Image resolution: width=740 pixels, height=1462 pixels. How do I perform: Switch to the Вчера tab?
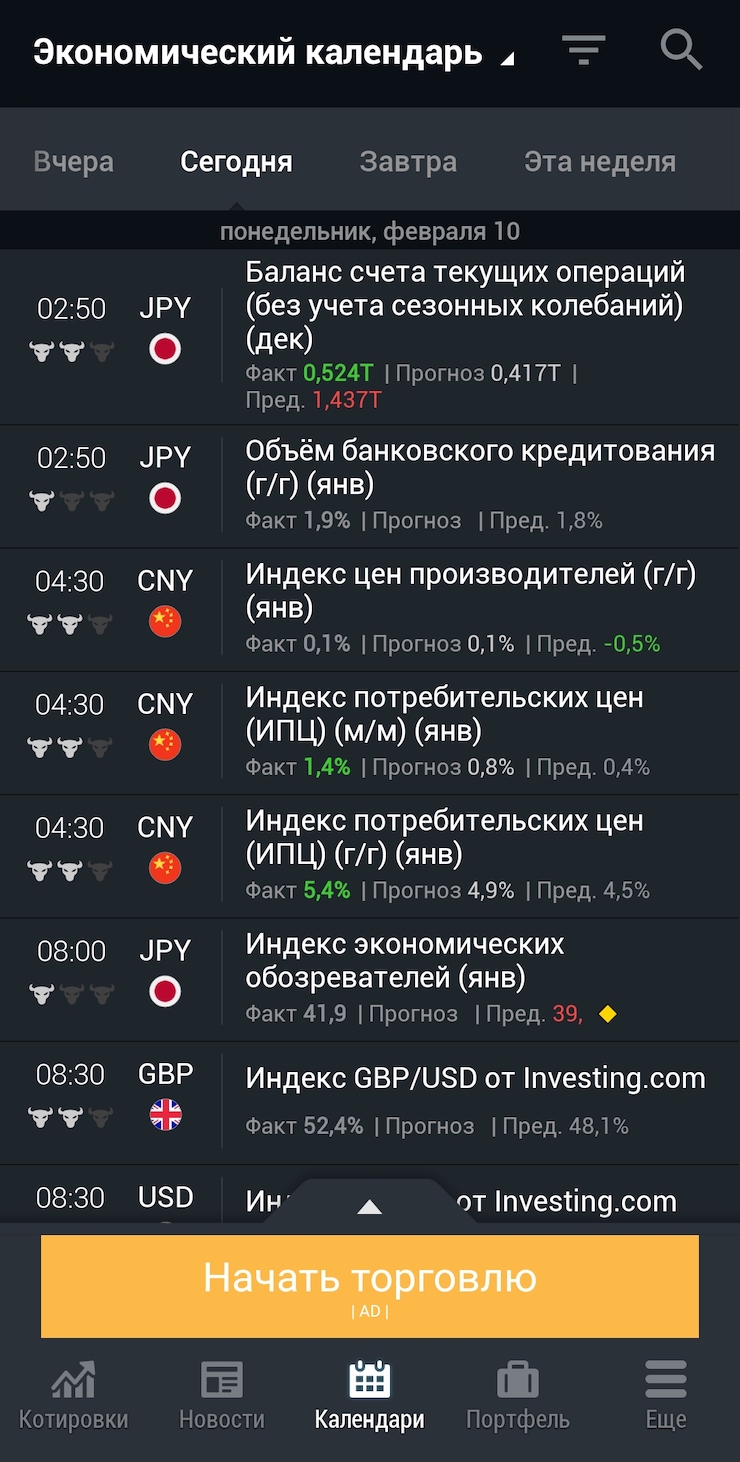(74, 162)
